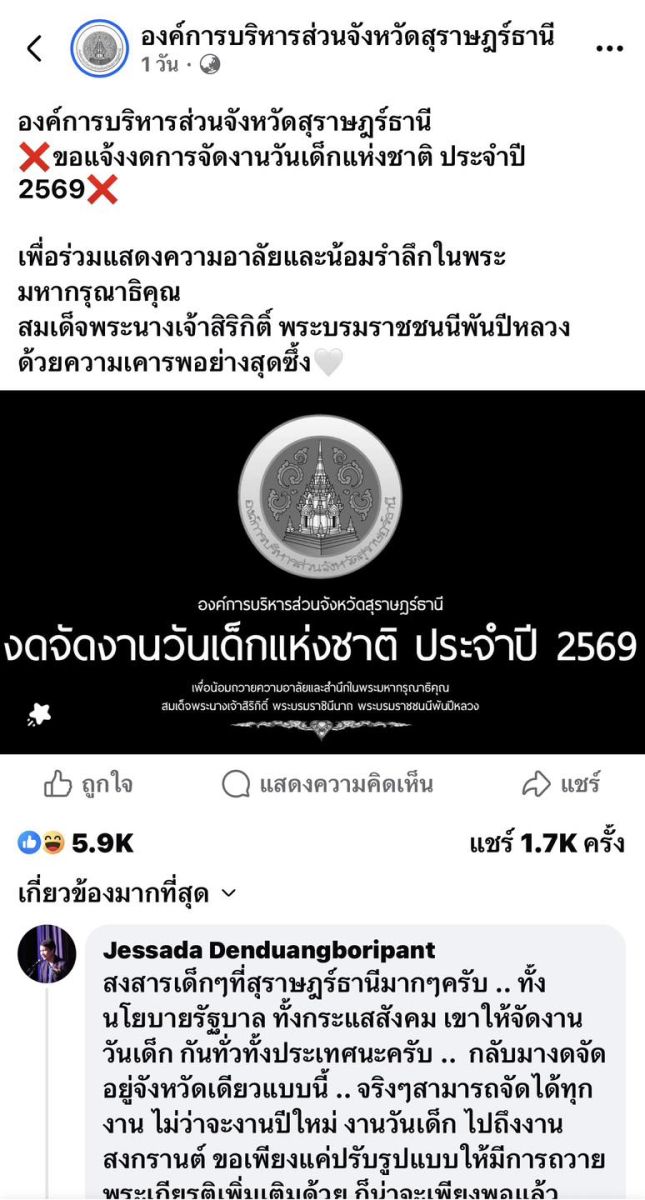Open Jessada Denduangboripant's comment avatar
Viewport: 645px width, 1200px height.
tap(47, 954)
